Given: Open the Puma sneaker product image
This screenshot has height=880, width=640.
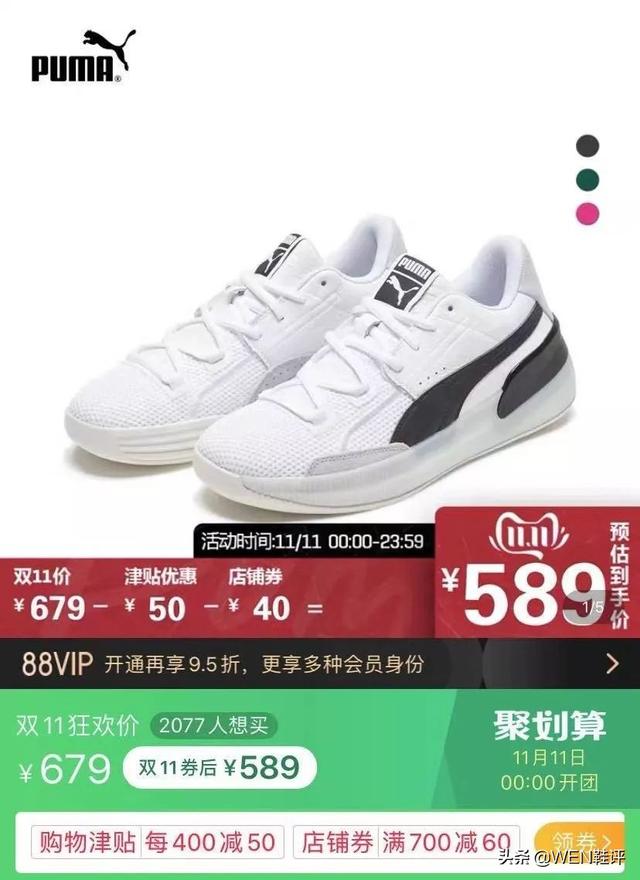Looking at the screenshot, I should 380,360.
